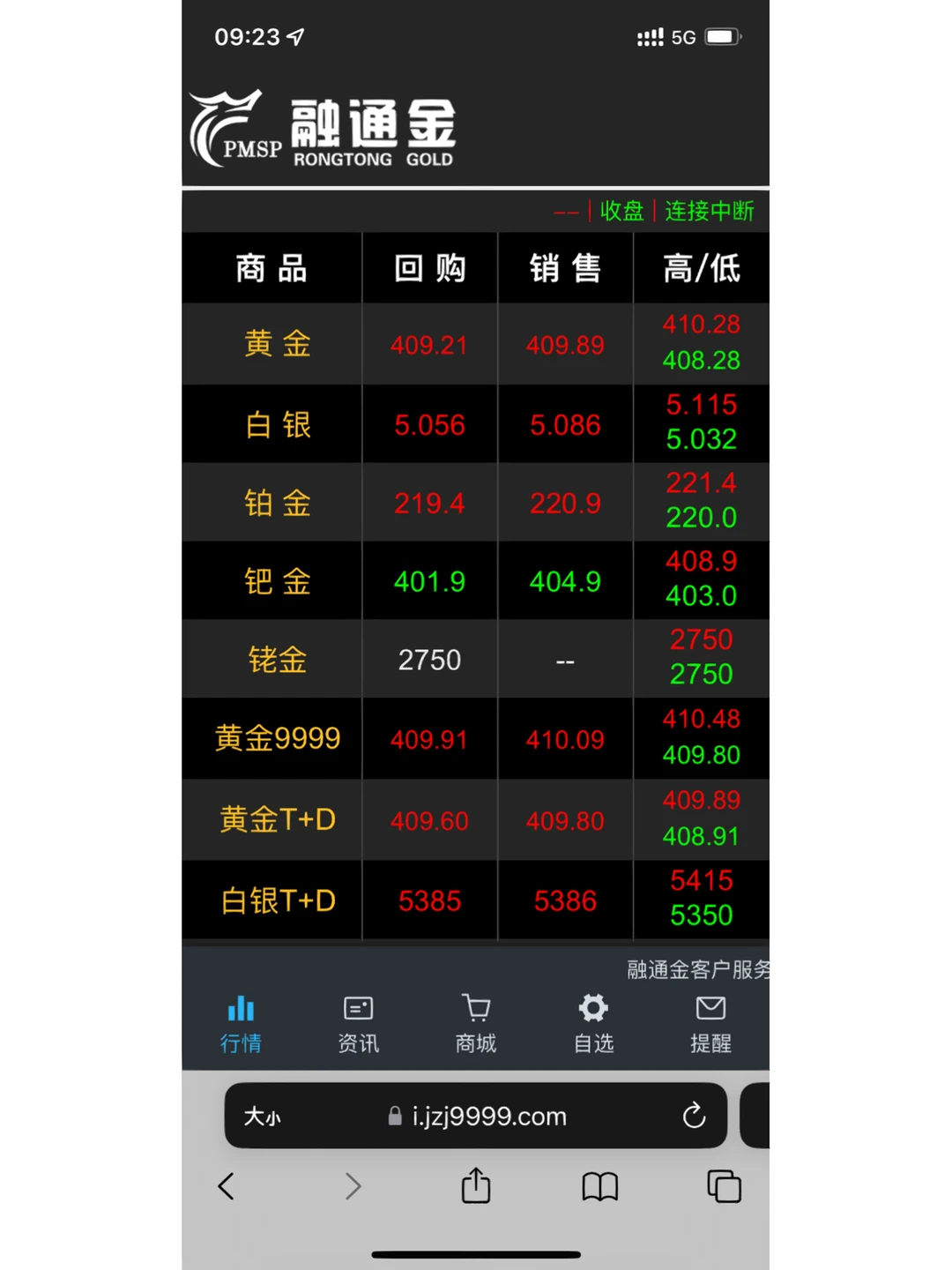Viewport: 952px width, 1270px height.
Task: Open the Safari bookmarks book icon
Action: pos(600,1186)
